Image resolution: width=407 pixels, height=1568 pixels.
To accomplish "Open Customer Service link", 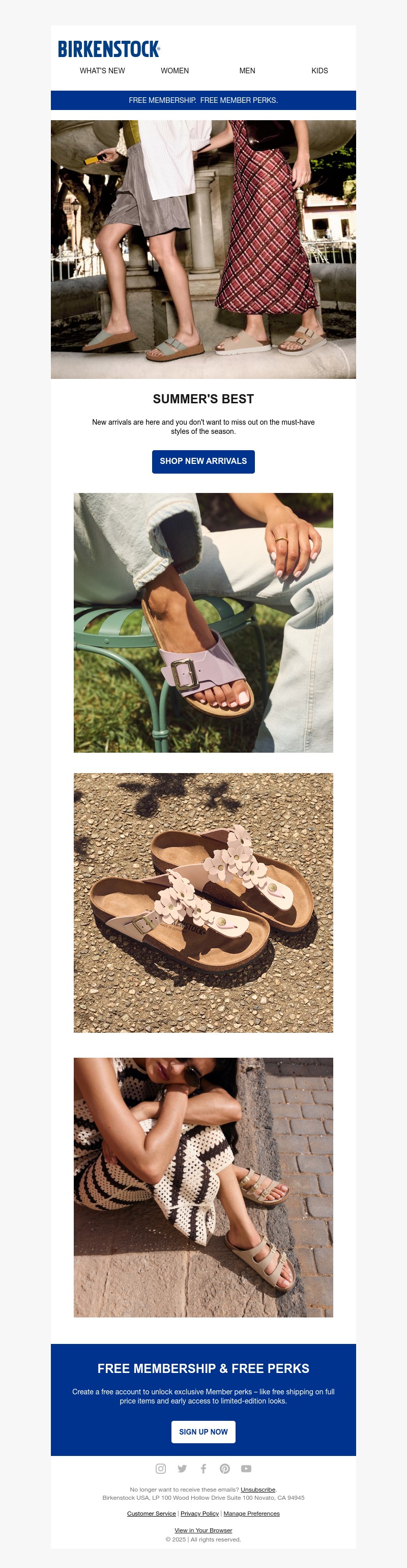I will tap(152, 1513).
